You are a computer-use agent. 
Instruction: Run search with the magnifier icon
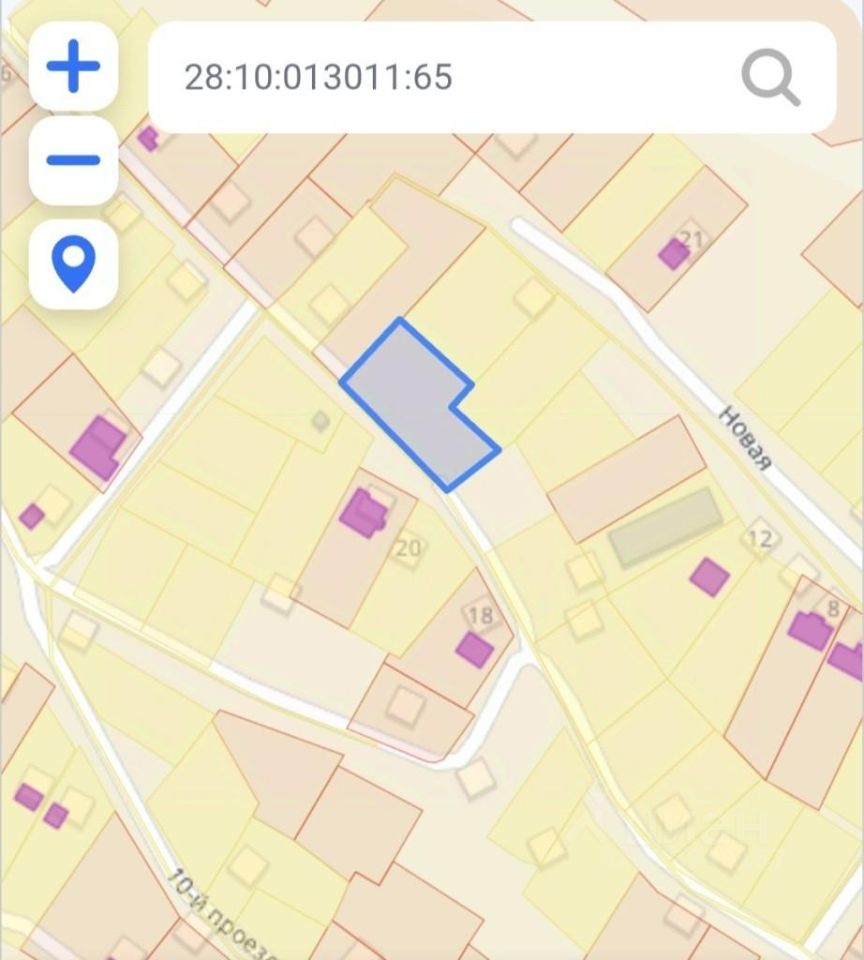[770, 77]
